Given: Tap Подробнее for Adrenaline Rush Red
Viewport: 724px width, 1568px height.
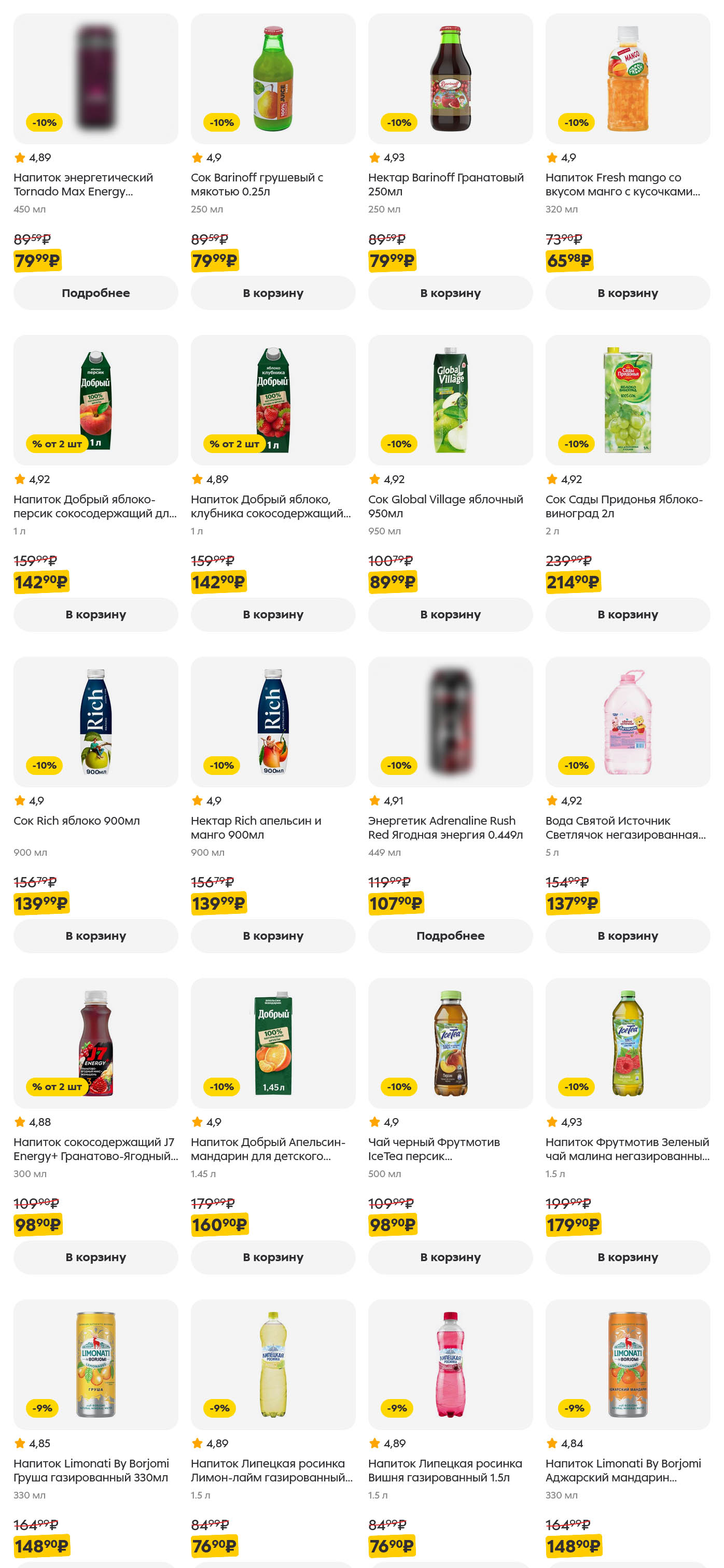Looking at the screenshot, I should click(450, 936).
